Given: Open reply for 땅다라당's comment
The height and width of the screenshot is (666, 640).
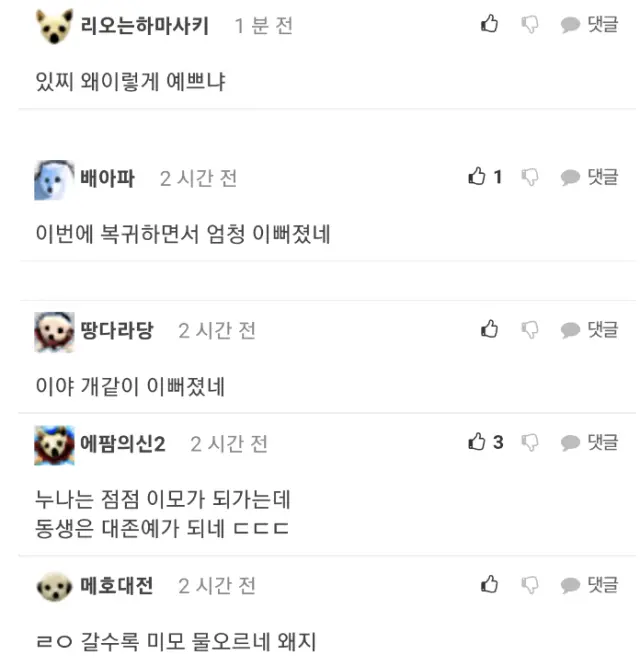Looking at the screenshot, I should (x=590, y=329).
